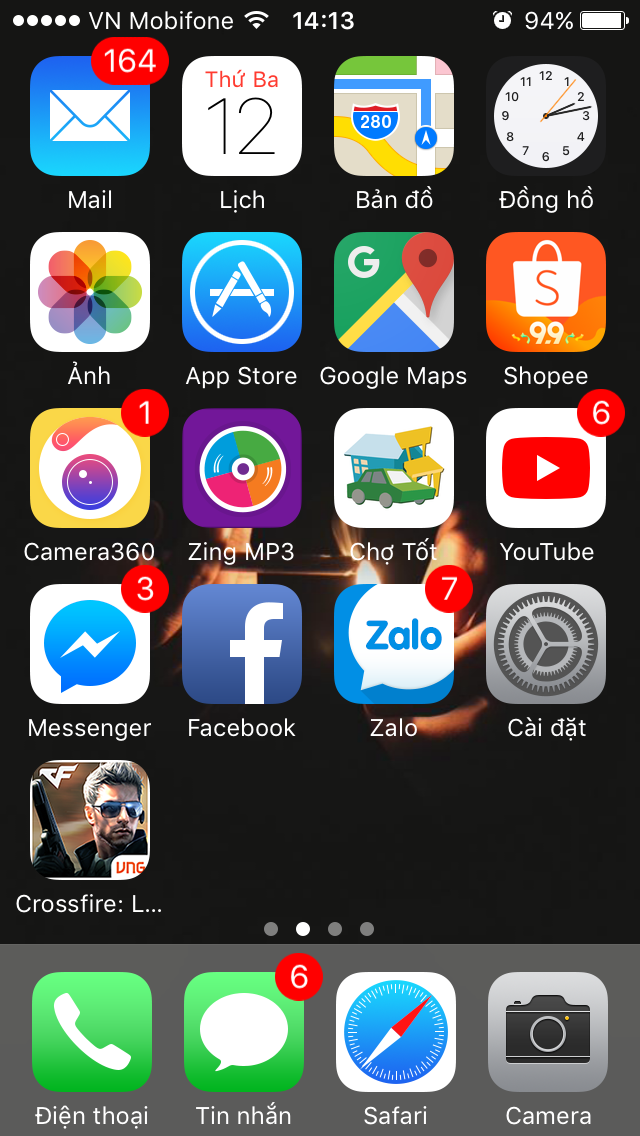
Task: Open the Chợ Tốt app
Action: click(x=394, y=468)
